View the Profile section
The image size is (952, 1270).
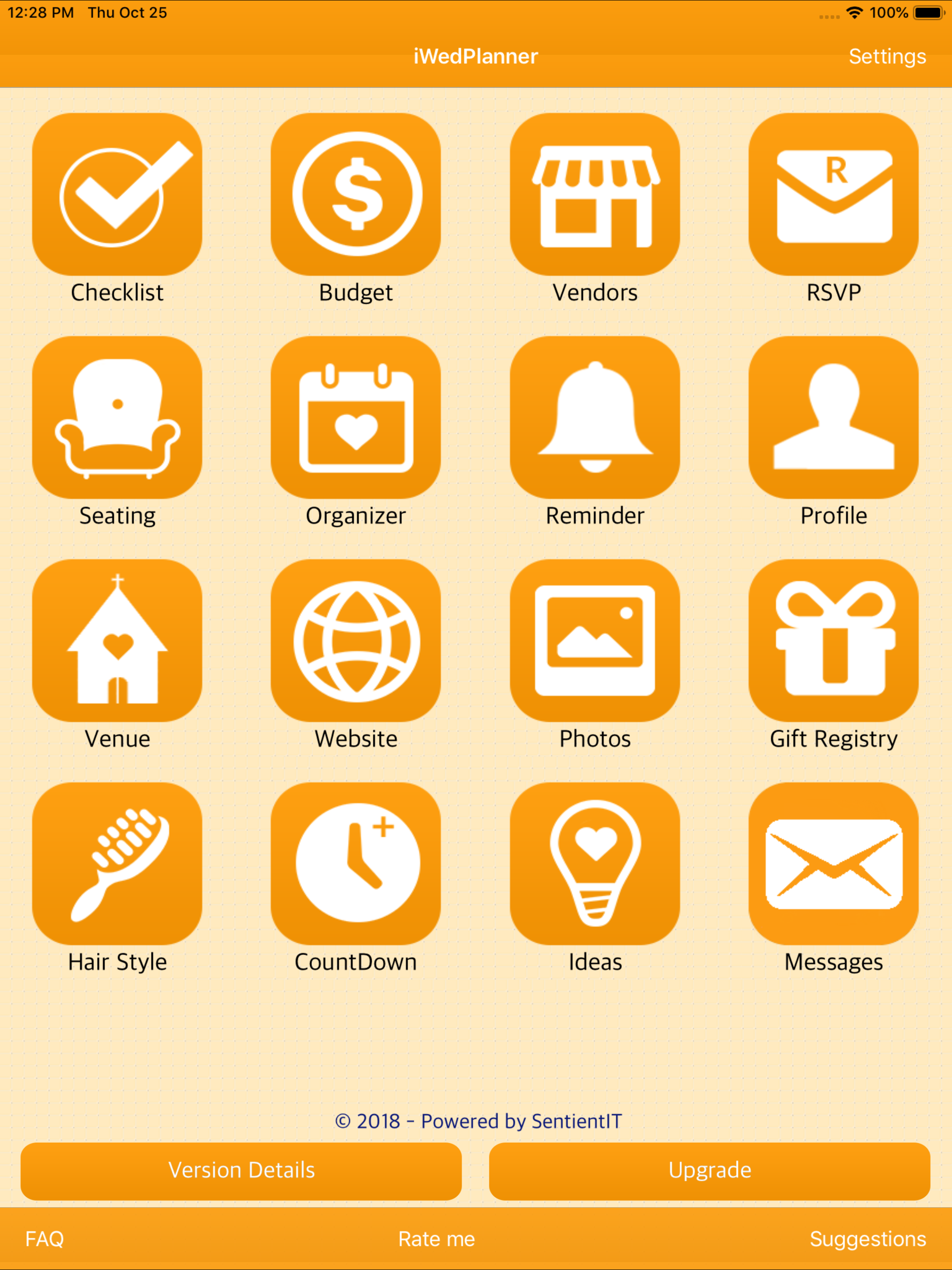pyautogui.click(x=833, y=417)
